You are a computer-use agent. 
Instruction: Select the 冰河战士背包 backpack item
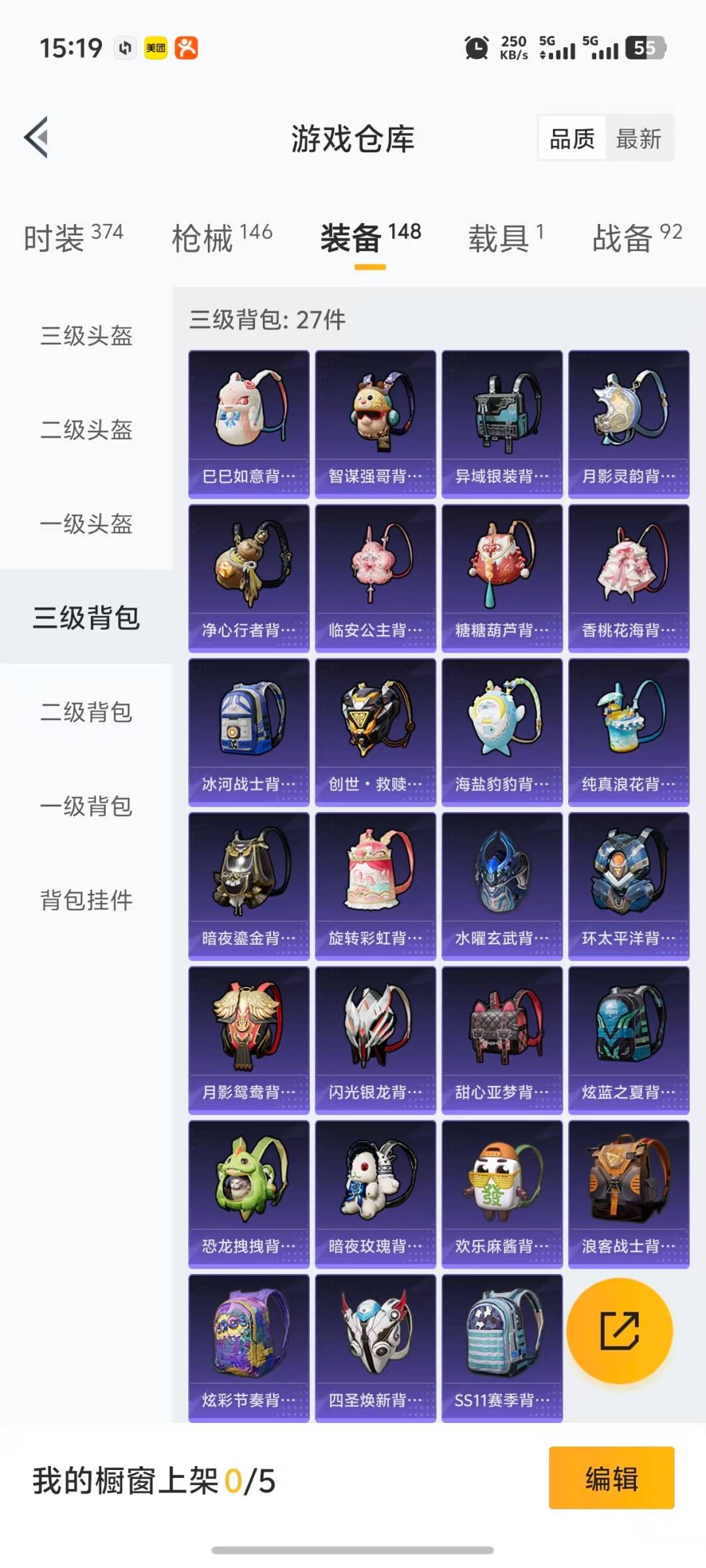tap(248, 732)
